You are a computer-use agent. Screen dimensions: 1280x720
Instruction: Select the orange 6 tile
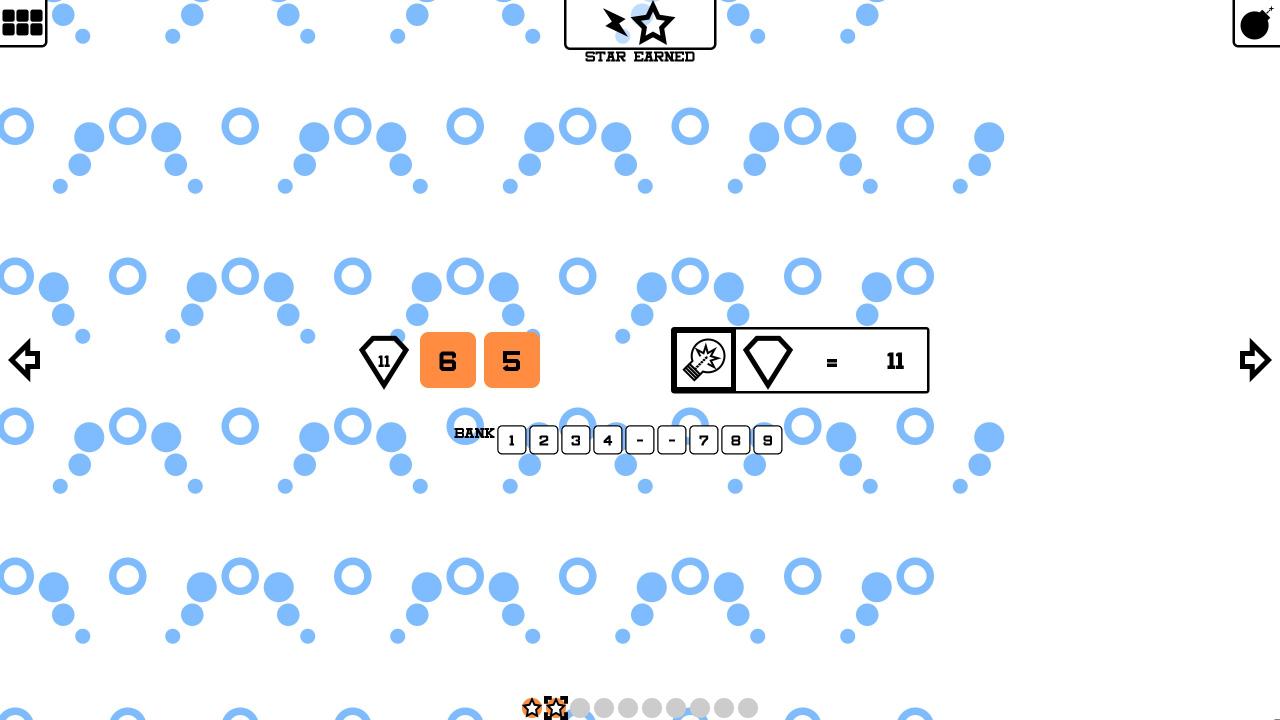pyautogui.click(x=448, y=360)
